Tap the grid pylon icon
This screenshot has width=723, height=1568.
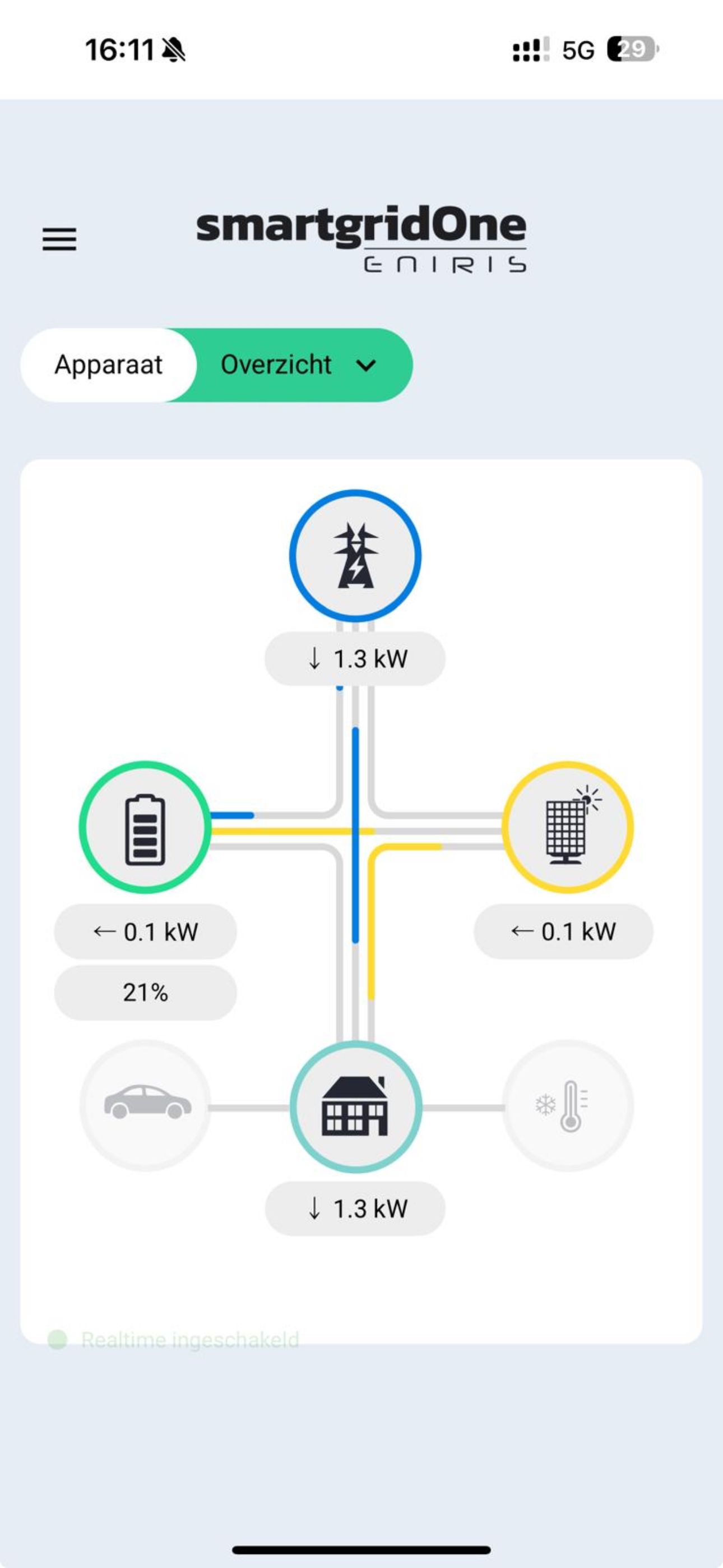[x=355, y=556]
